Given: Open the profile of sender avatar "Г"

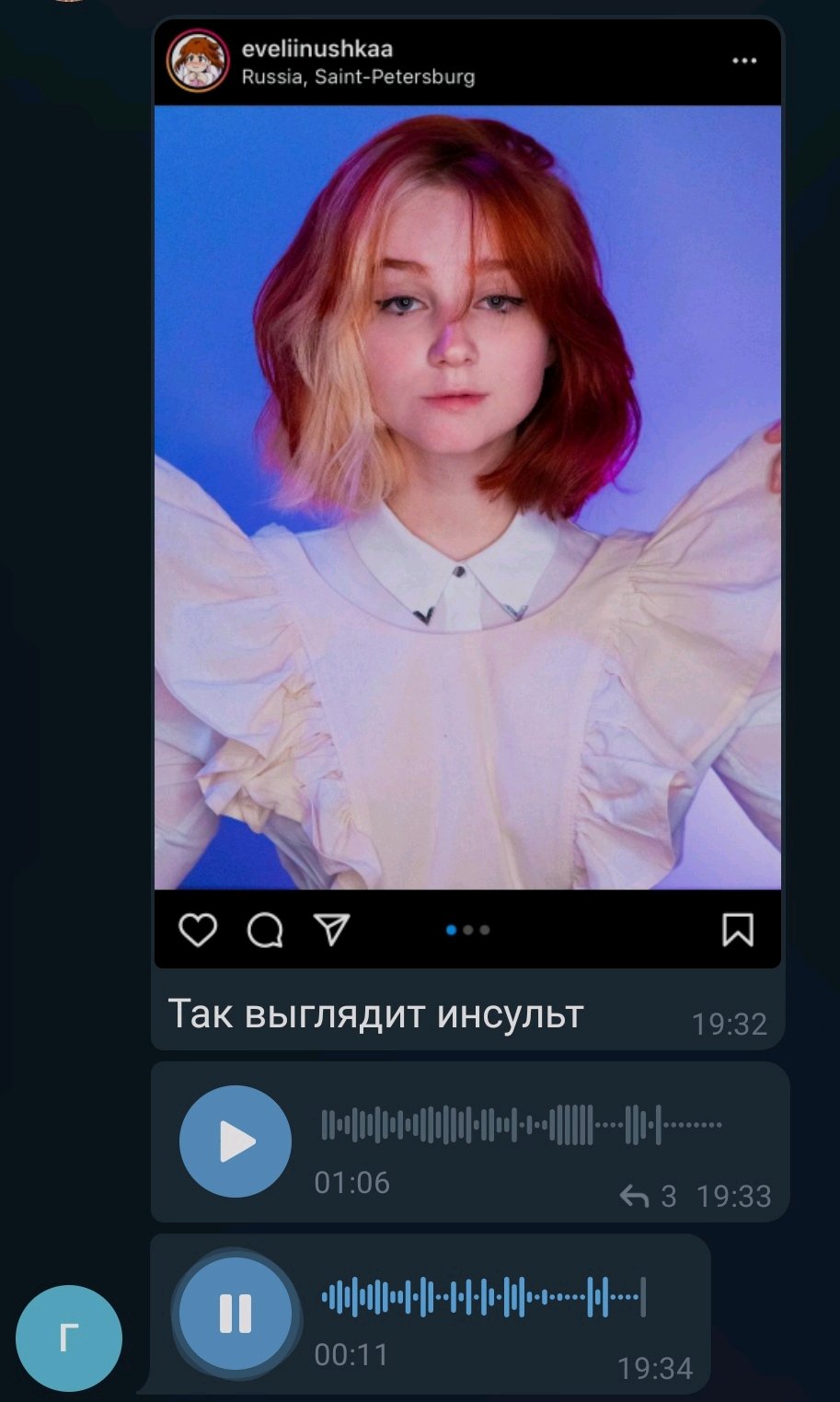Looking at the screenshot, I should (x=69, y=1338).
